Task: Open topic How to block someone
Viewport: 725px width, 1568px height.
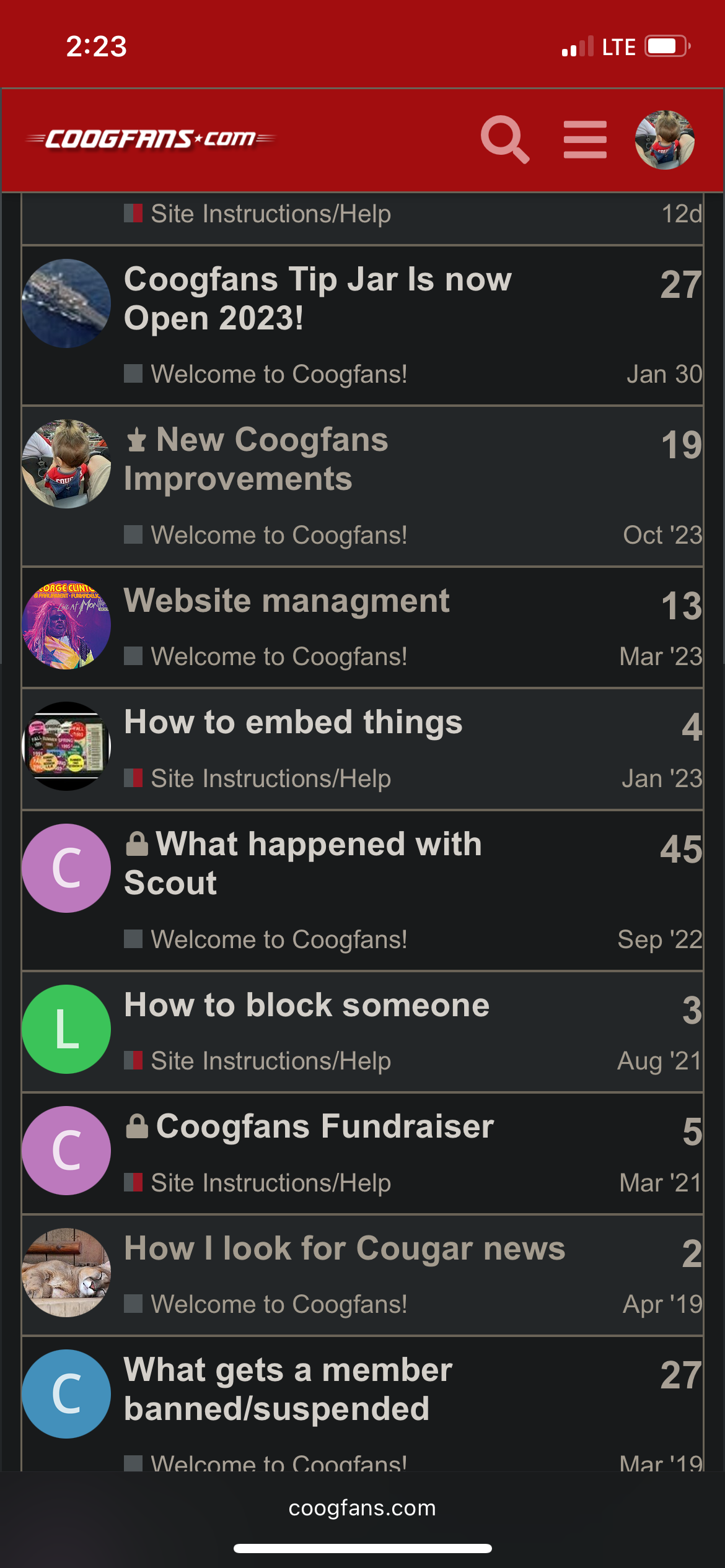Action: coord(307,1004)
